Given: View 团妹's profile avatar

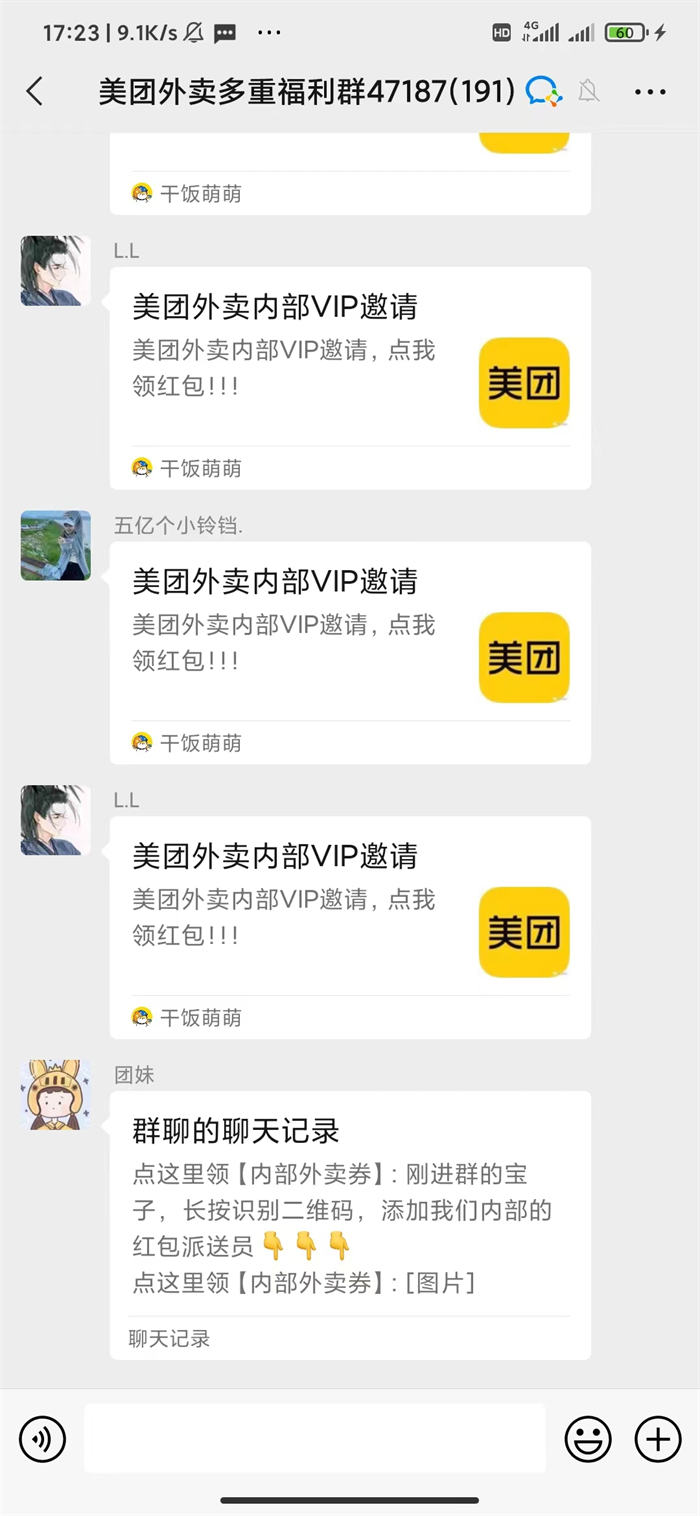Looking at the screenshot, I should 55,1095.
